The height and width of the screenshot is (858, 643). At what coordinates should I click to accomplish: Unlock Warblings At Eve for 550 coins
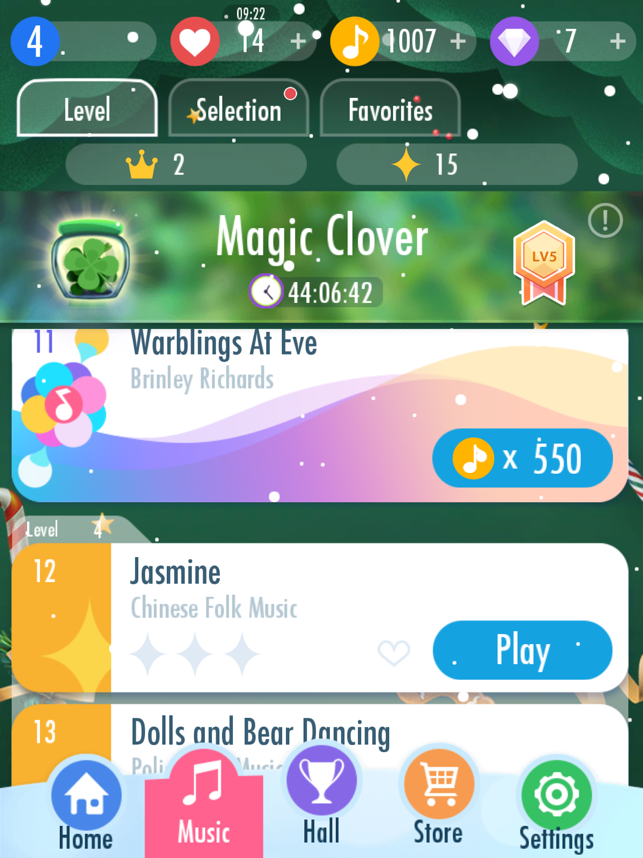coord(522,459)
